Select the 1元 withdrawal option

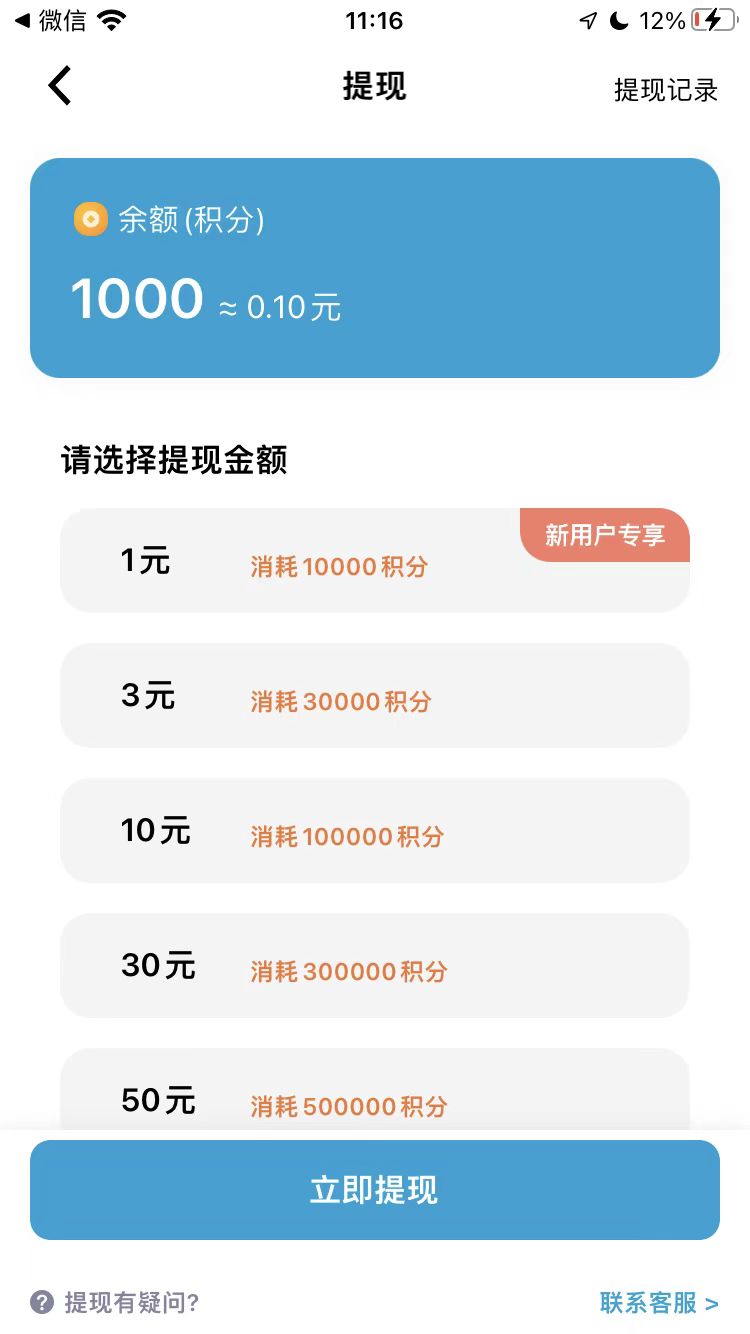point(375,560)
